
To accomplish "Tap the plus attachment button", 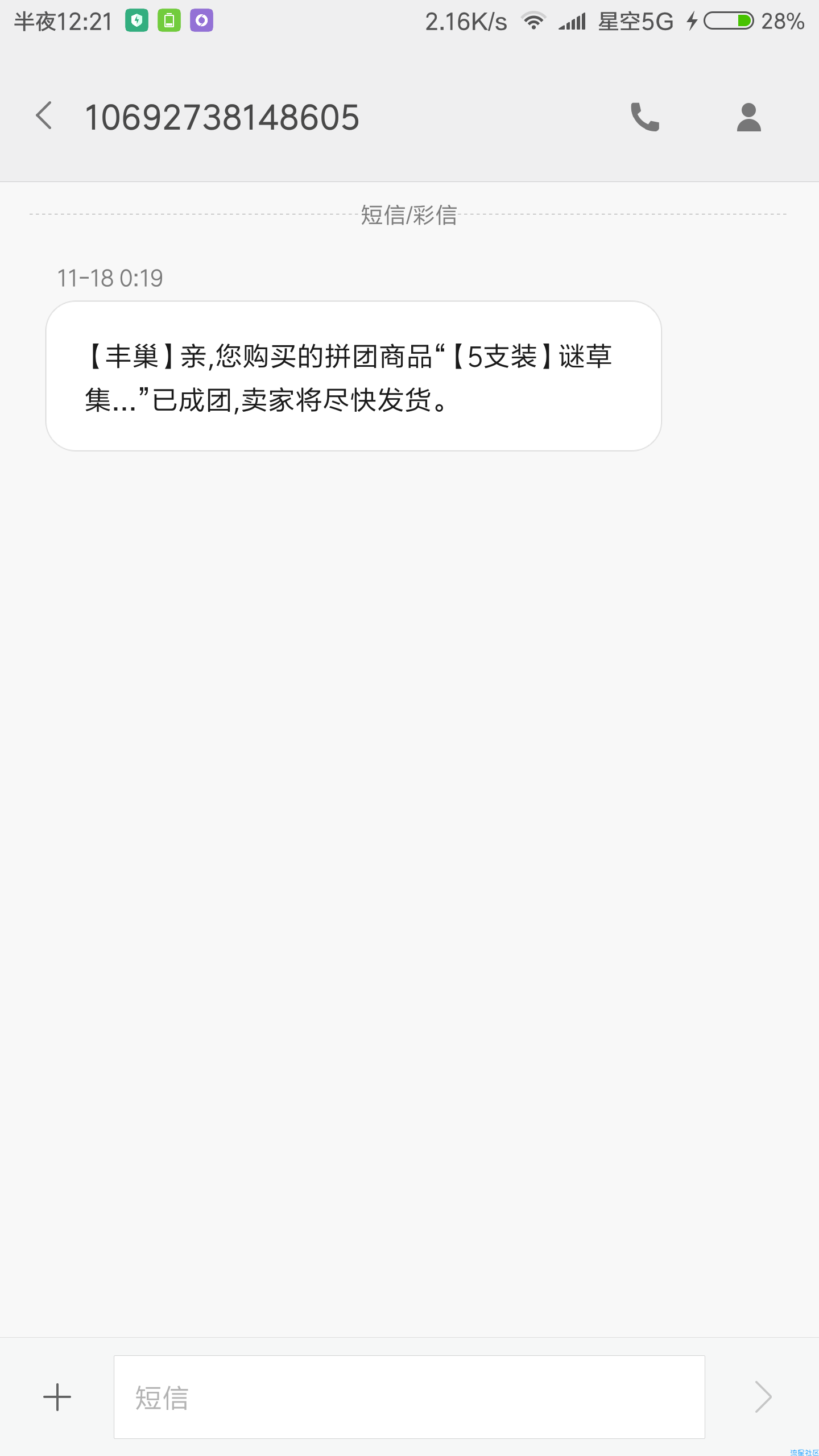I will (x=57, y=1397).
